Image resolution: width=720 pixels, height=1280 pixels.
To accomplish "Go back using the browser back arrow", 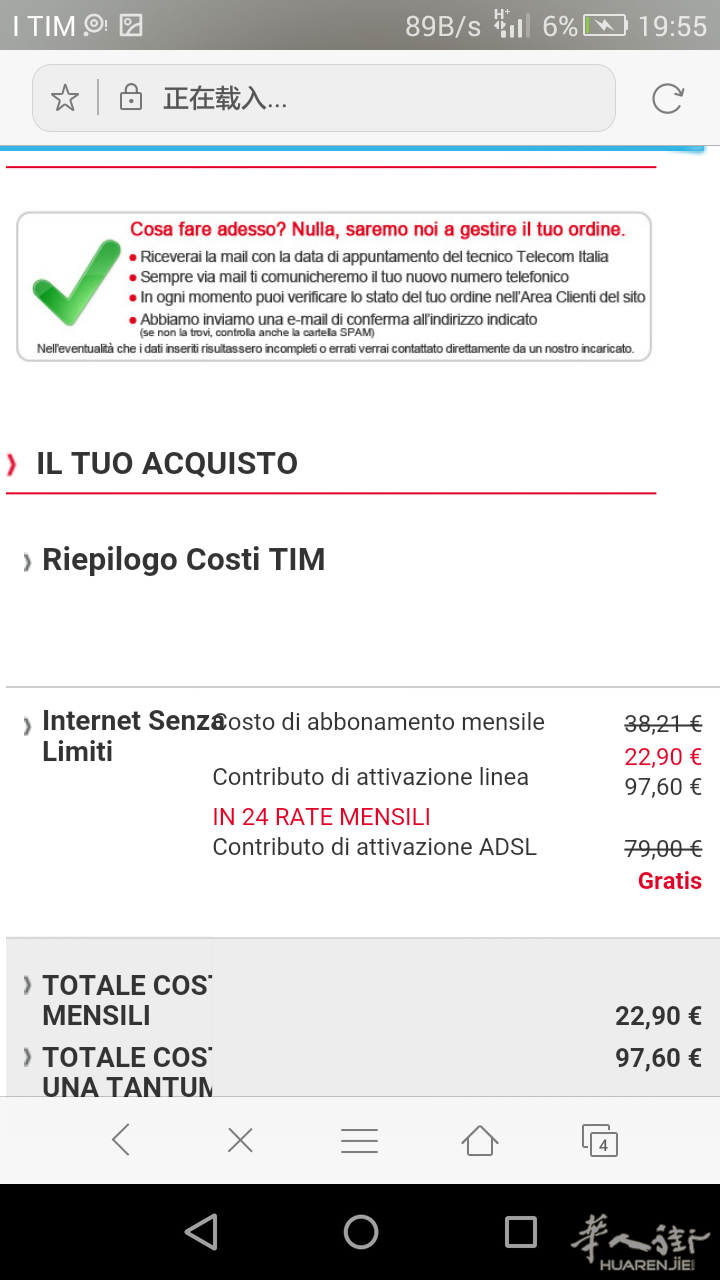I will tap(120, 1139).
